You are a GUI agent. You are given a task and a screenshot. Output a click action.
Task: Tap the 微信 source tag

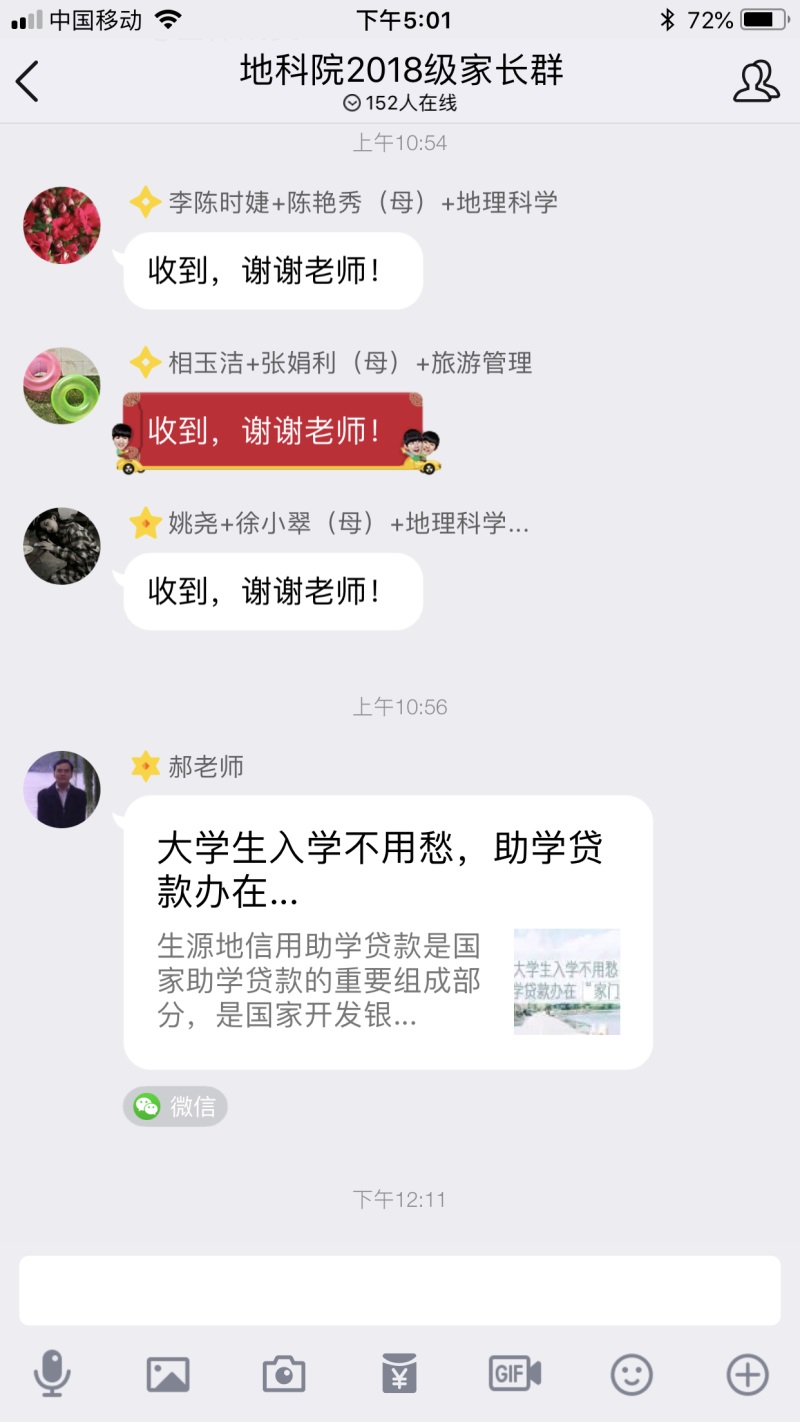[176, 1106]
